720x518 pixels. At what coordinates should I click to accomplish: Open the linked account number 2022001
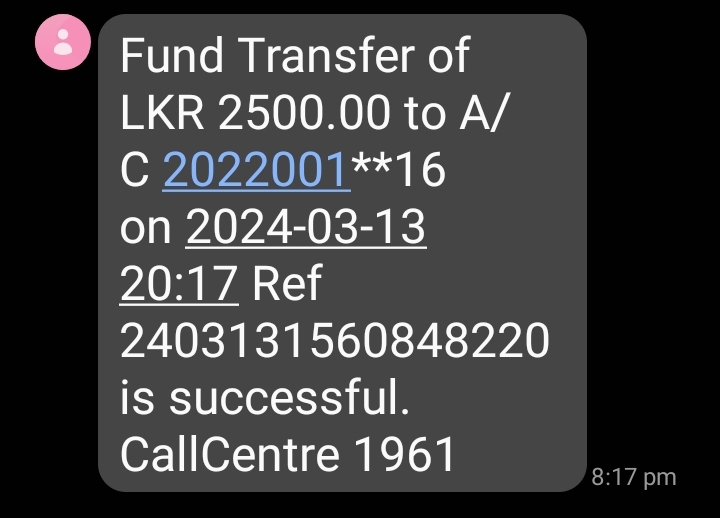256,172
